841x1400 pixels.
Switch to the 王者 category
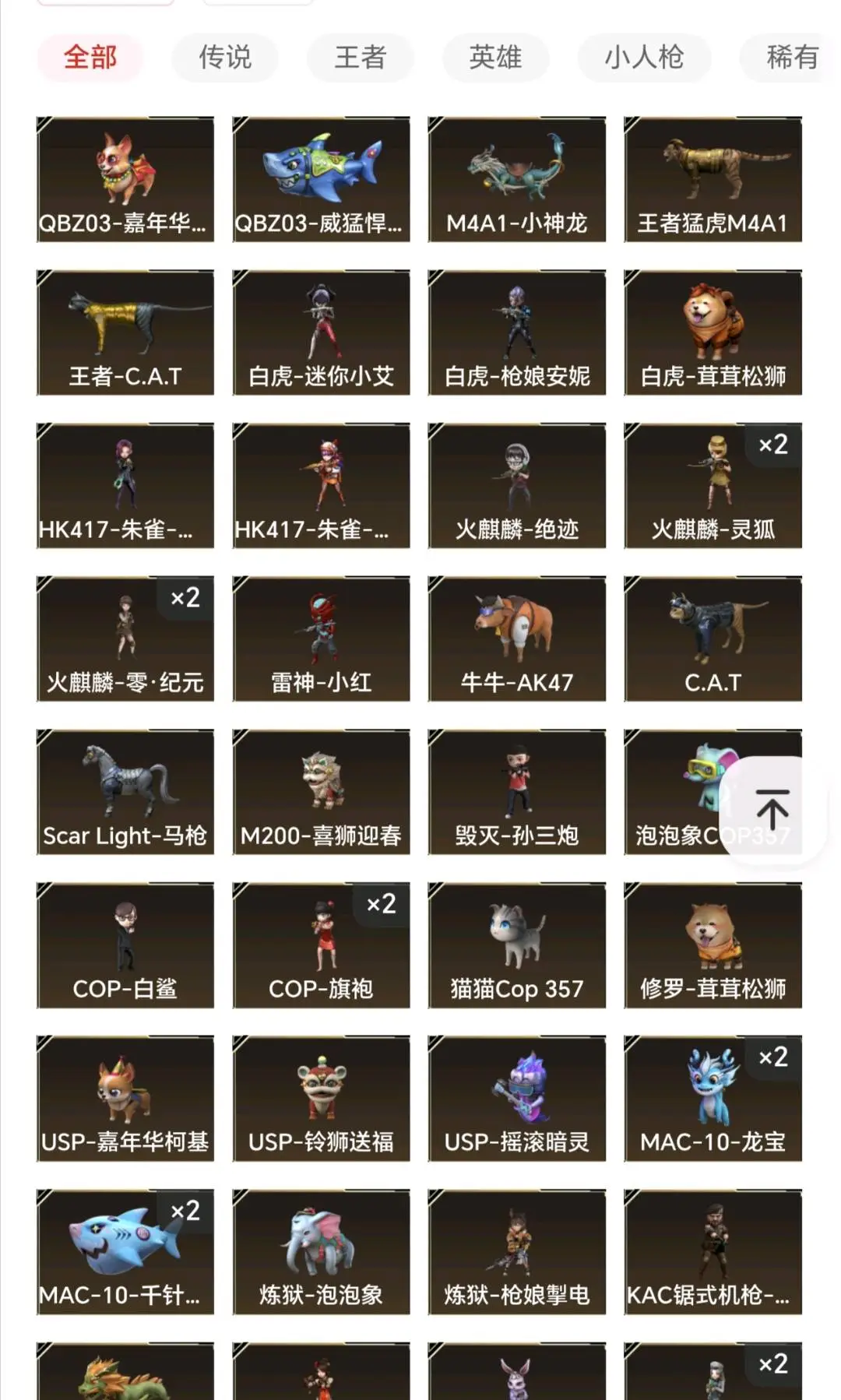(360, 57)
